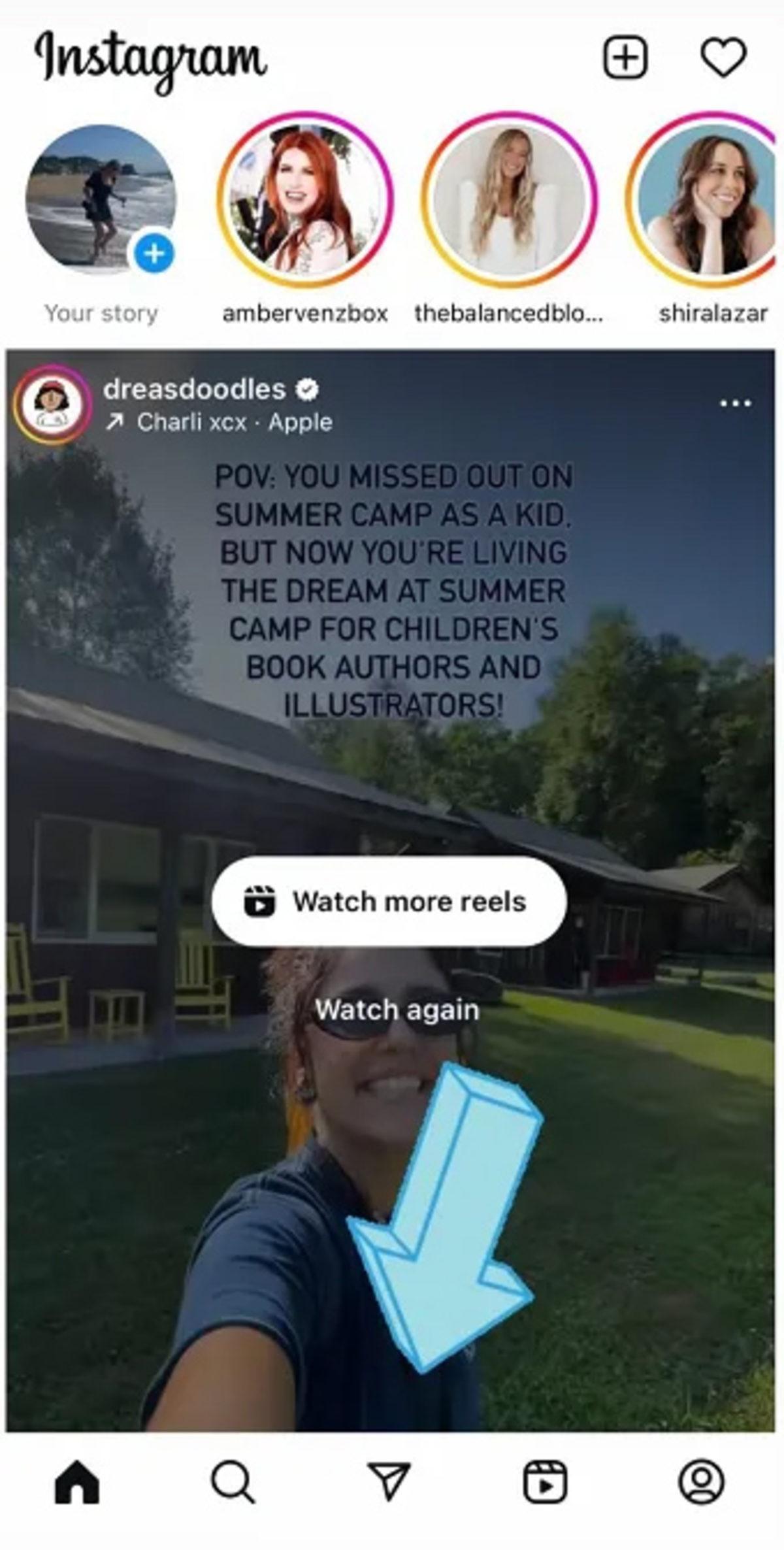Viewport: 784px width, 1550px height.
Task: View thebalancedblo... story
Action: [509, 199]
